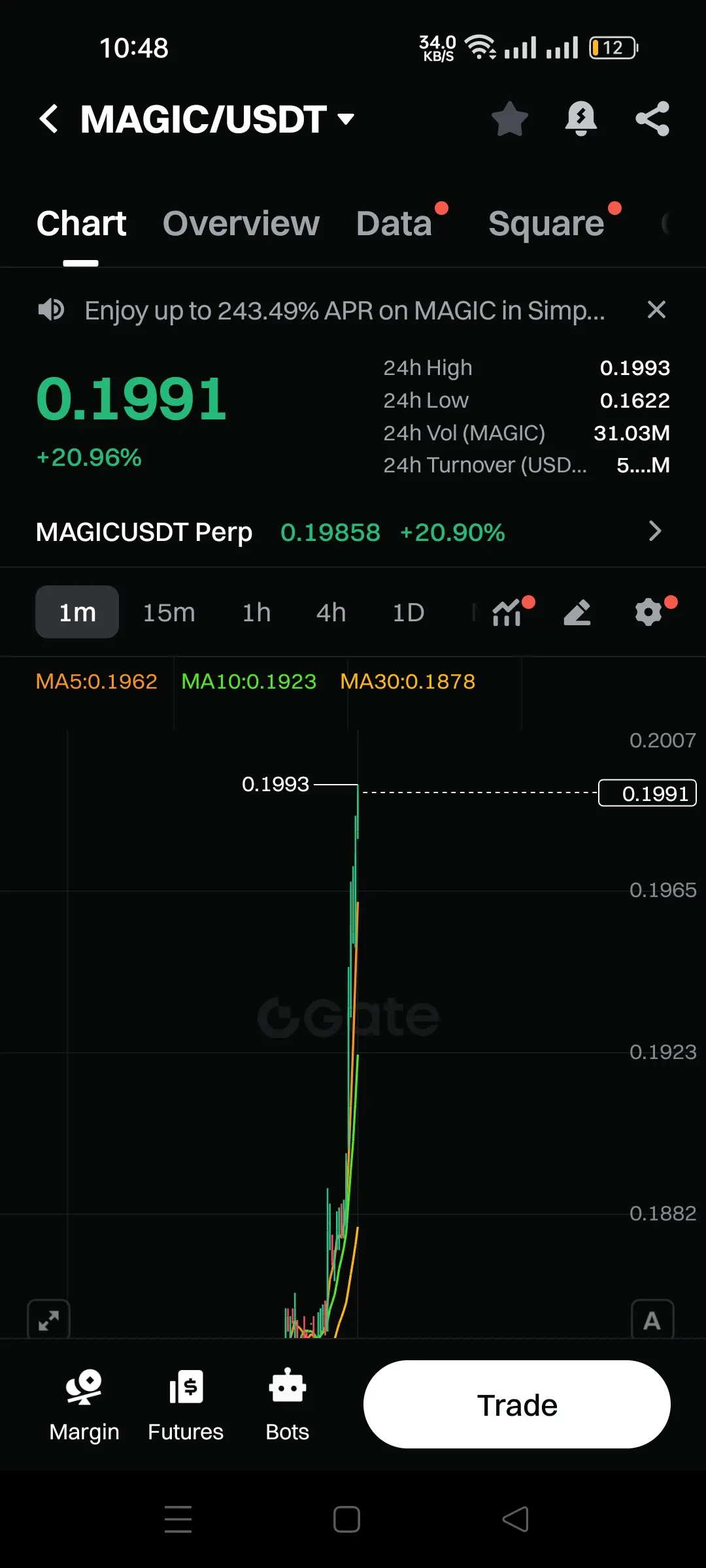
Task: Go back from the MAGIC/USDT page
Action: [49, 119]
